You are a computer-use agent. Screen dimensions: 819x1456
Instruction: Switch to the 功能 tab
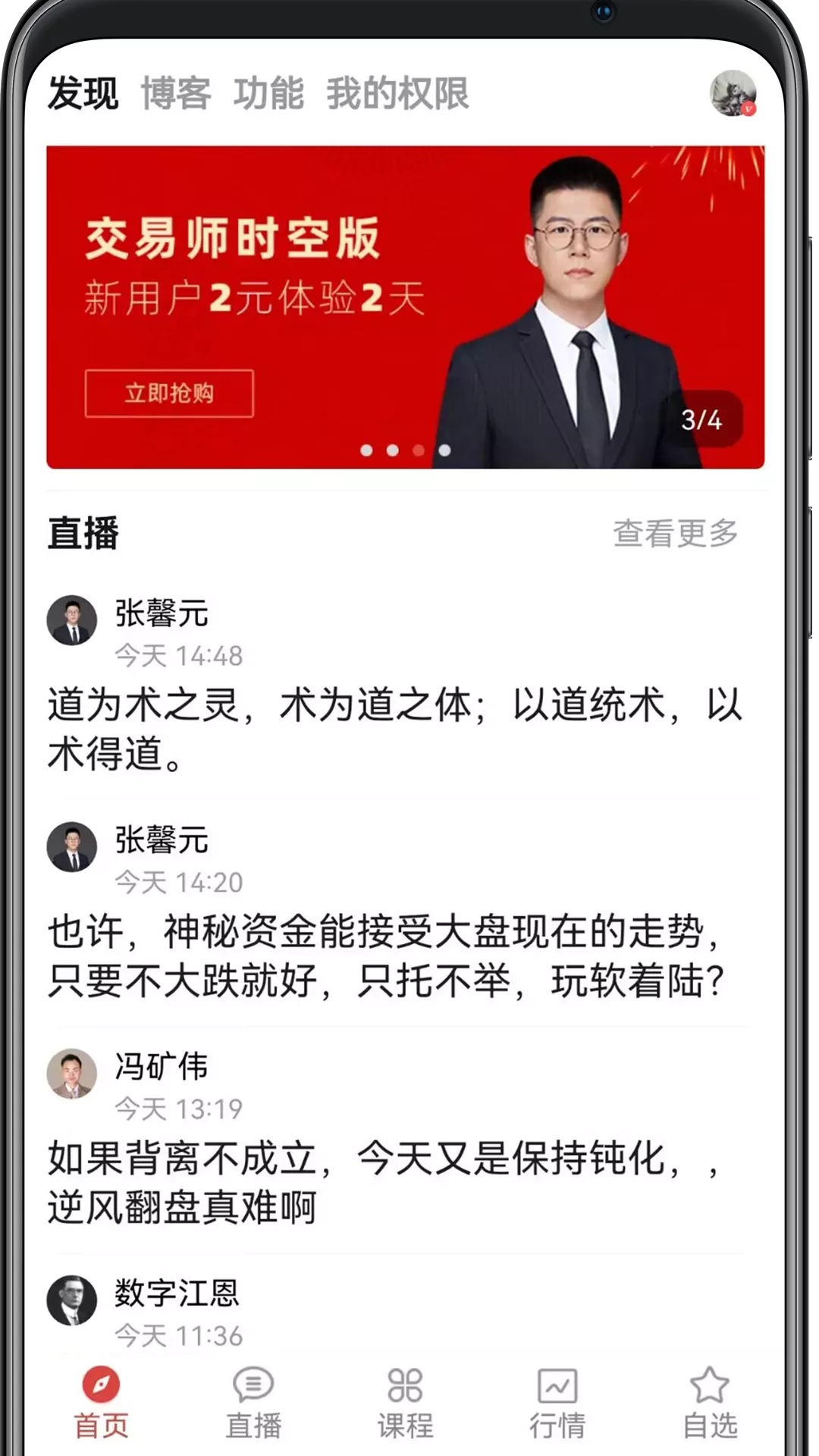click(268, 94)
